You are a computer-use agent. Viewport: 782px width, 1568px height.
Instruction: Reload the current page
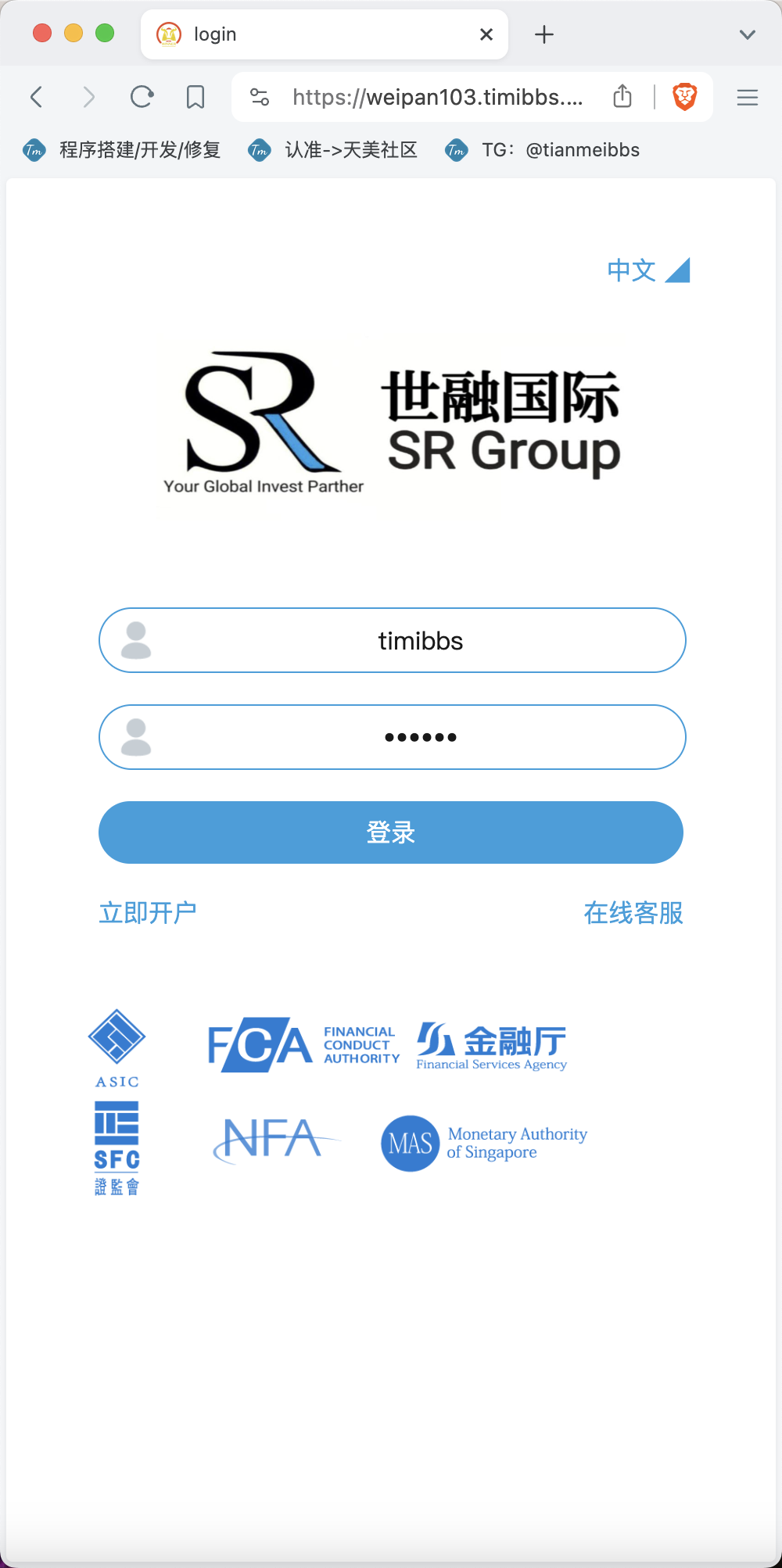pos(142,97)
